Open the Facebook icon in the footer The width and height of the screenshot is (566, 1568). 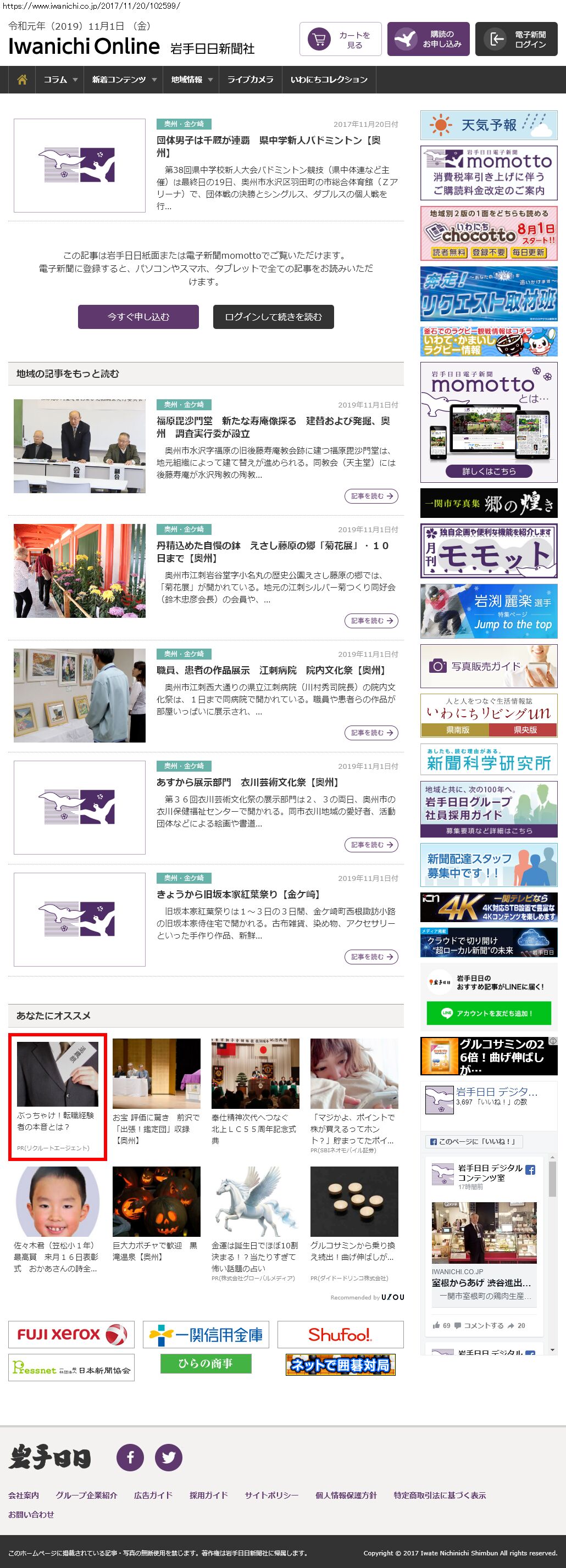click(x=130, y=1457)
